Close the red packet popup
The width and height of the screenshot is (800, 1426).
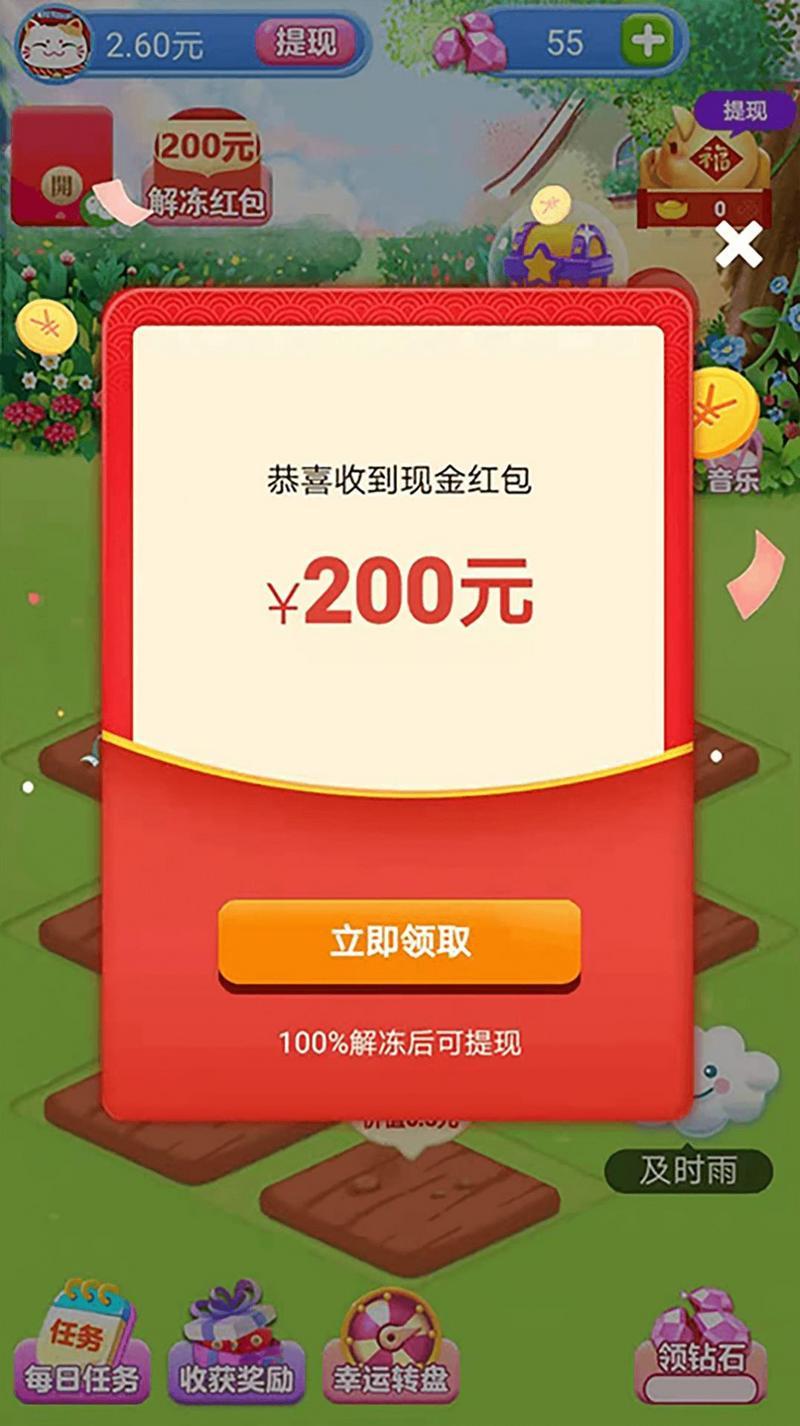point(738,244)
